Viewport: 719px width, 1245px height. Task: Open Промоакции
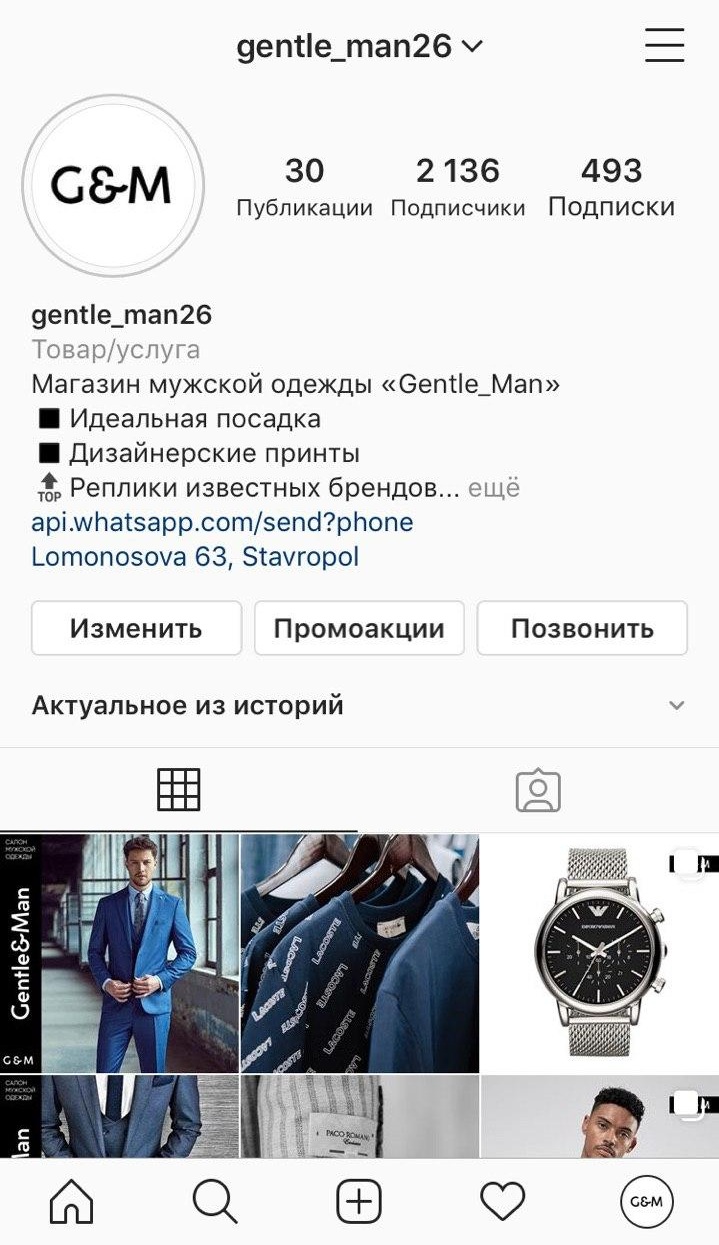click(359, 628)
